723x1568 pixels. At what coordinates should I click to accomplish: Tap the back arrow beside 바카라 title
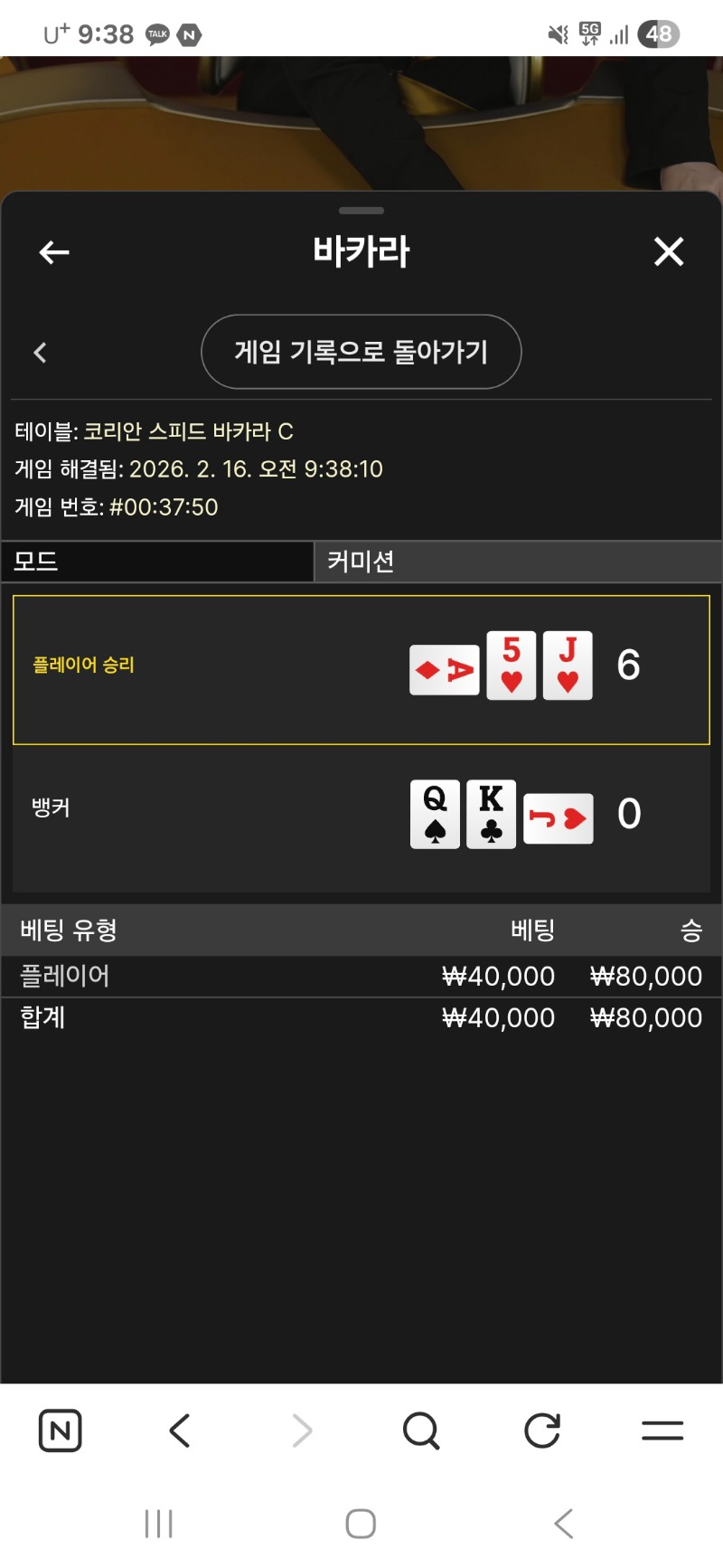pyautogui.click(x=54, y=252)
